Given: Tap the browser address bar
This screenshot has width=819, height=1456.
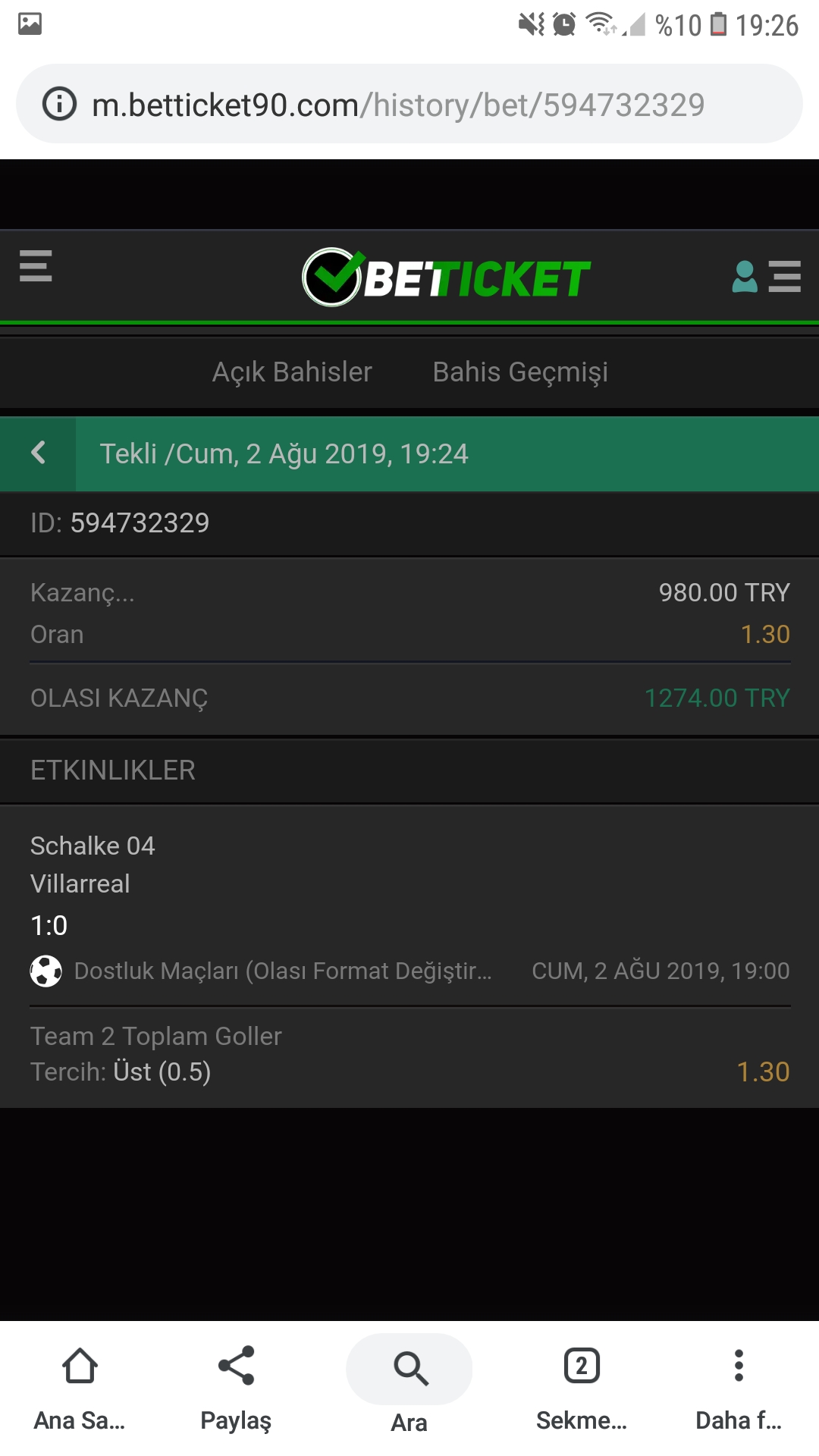Looking at the screenshot, I should pos(409,104).
